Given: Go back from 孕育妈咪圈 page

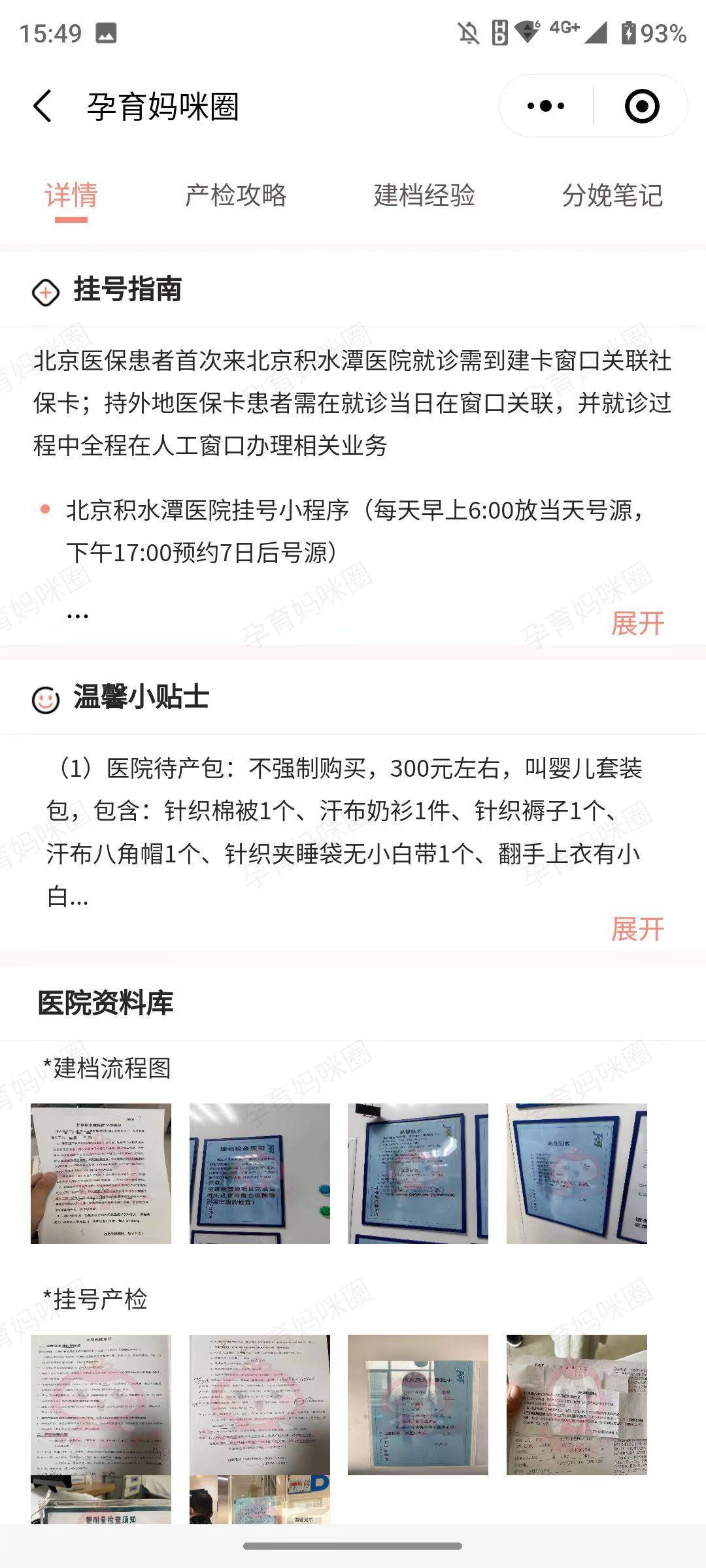Looking at the screenshot, I should point(42,106).
